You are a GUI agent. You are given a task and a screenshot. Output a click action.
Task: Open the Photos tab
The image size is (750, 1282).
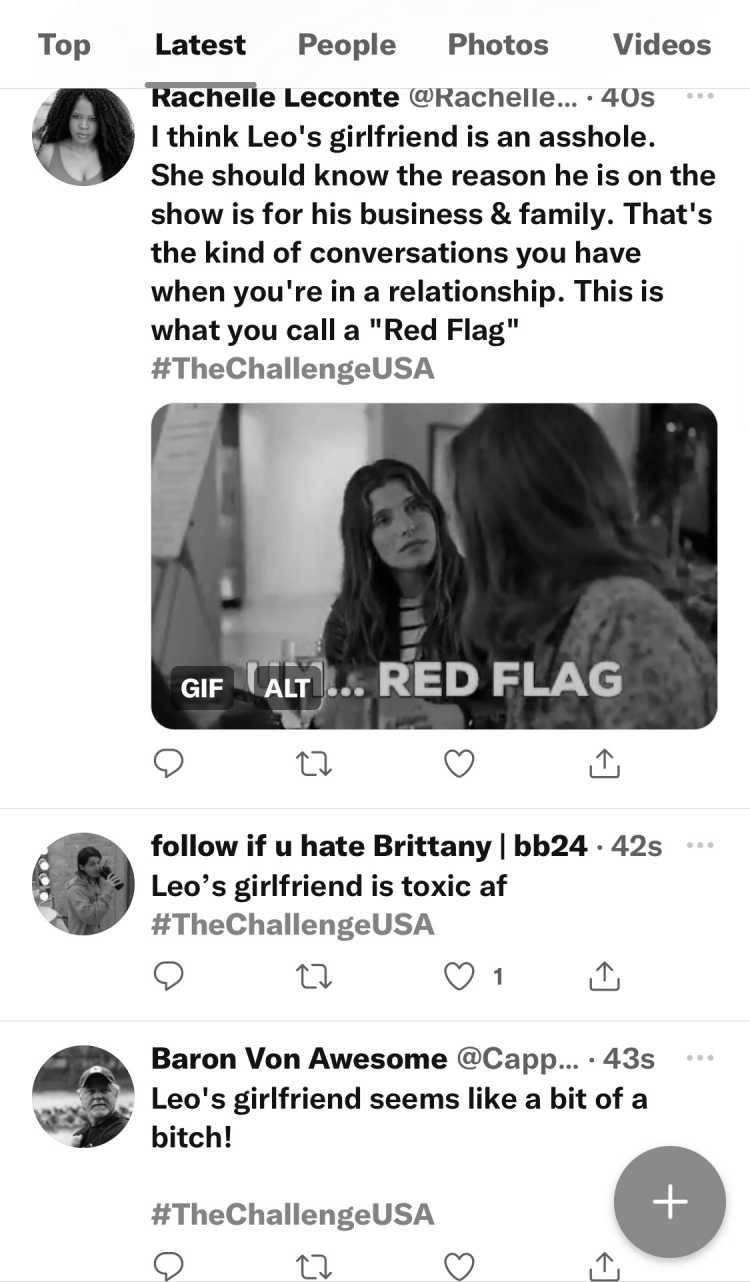[498, 45]
